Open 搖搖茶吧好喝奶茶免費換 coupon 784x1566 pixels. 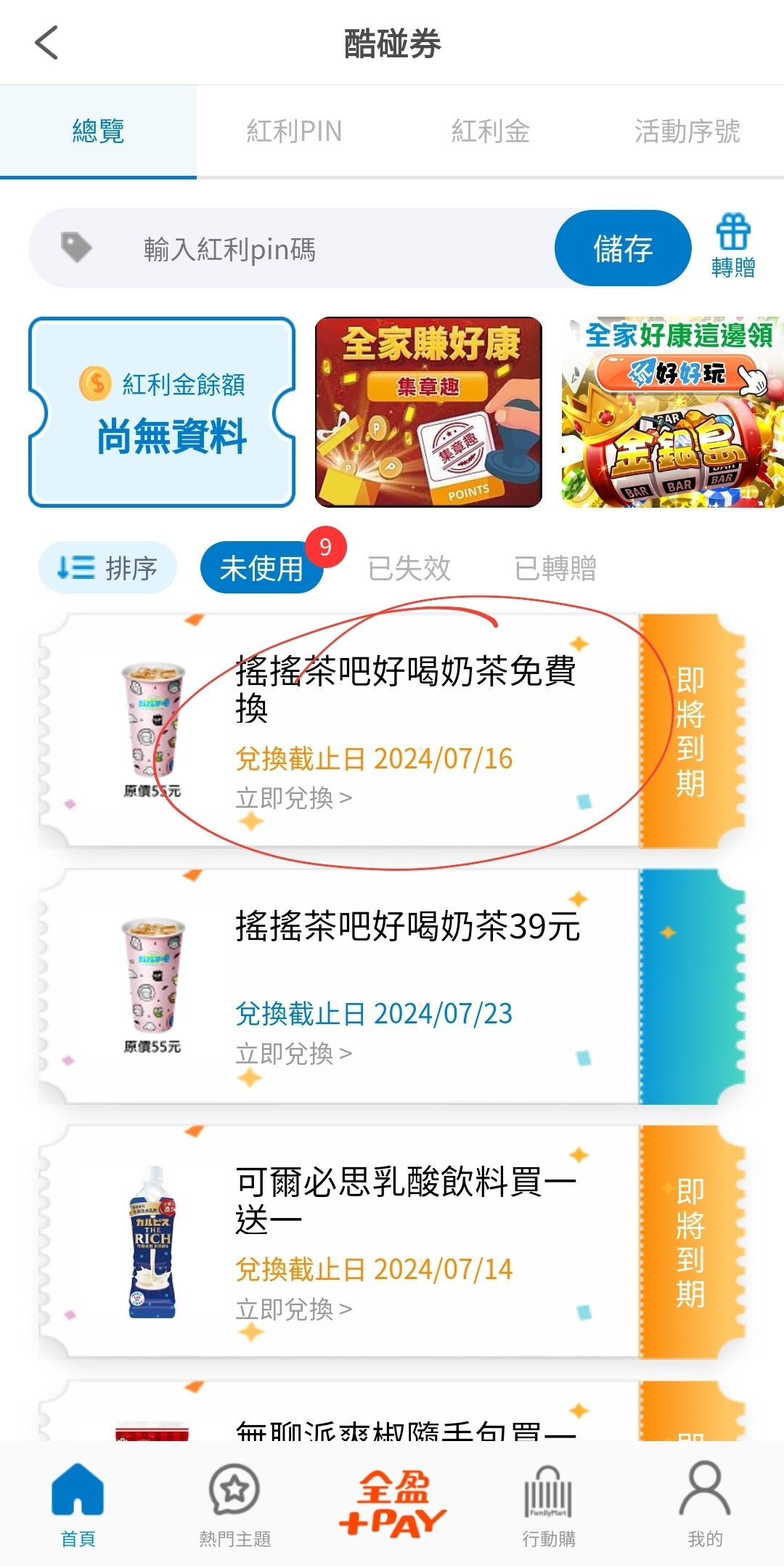[392, 730]
